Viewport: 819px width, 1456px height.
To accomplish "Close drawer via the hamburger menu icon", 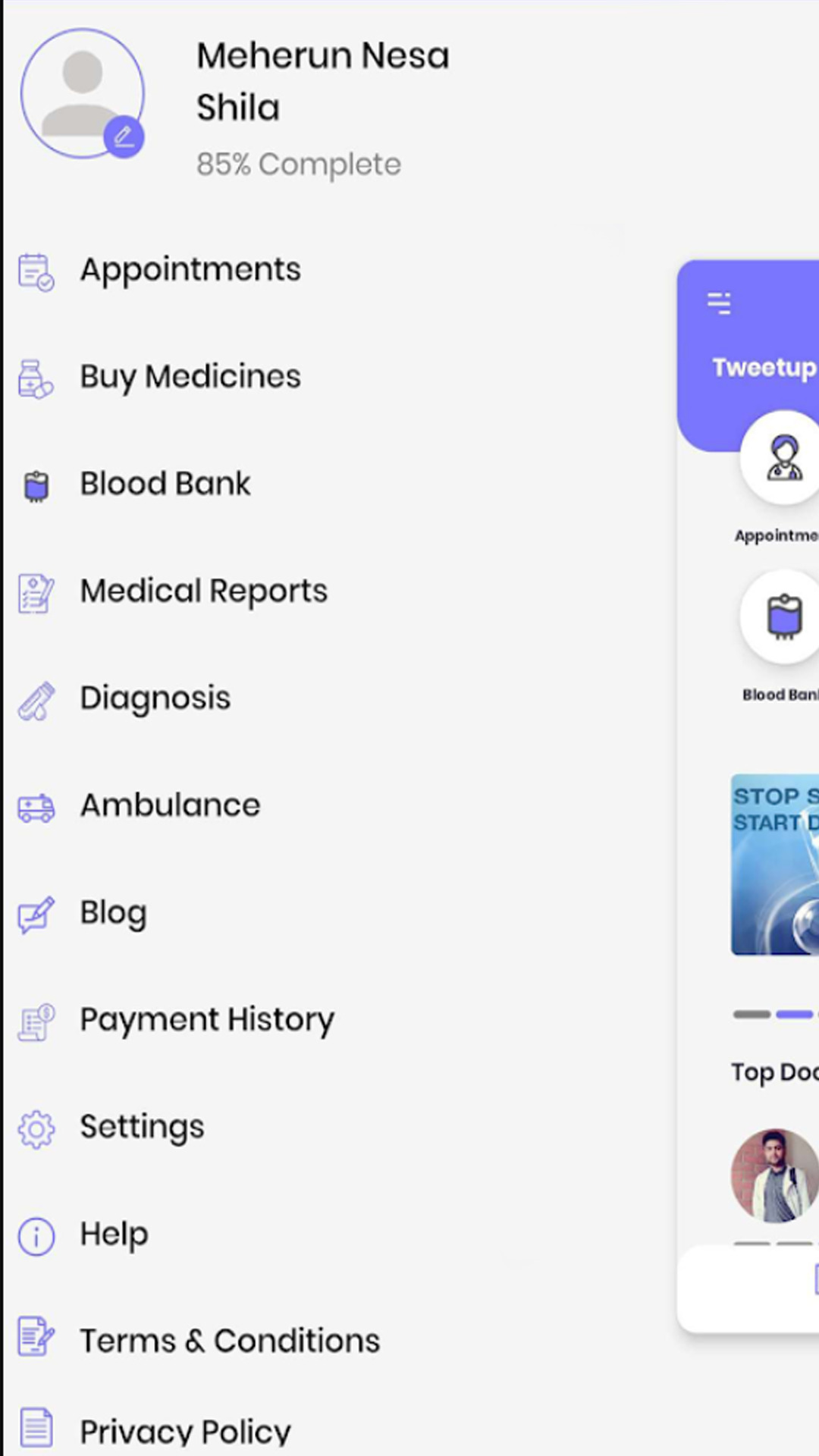I will point(719,303).
